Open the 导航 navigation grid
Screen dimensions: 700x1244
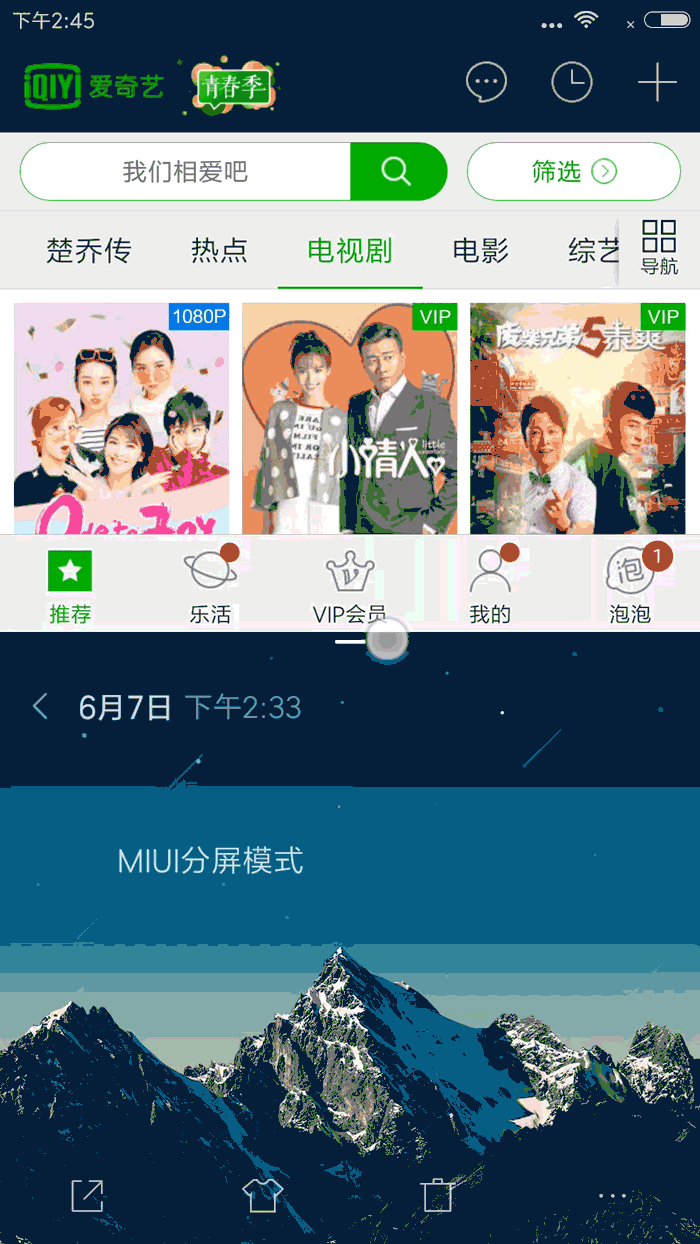tap(659, 247)
